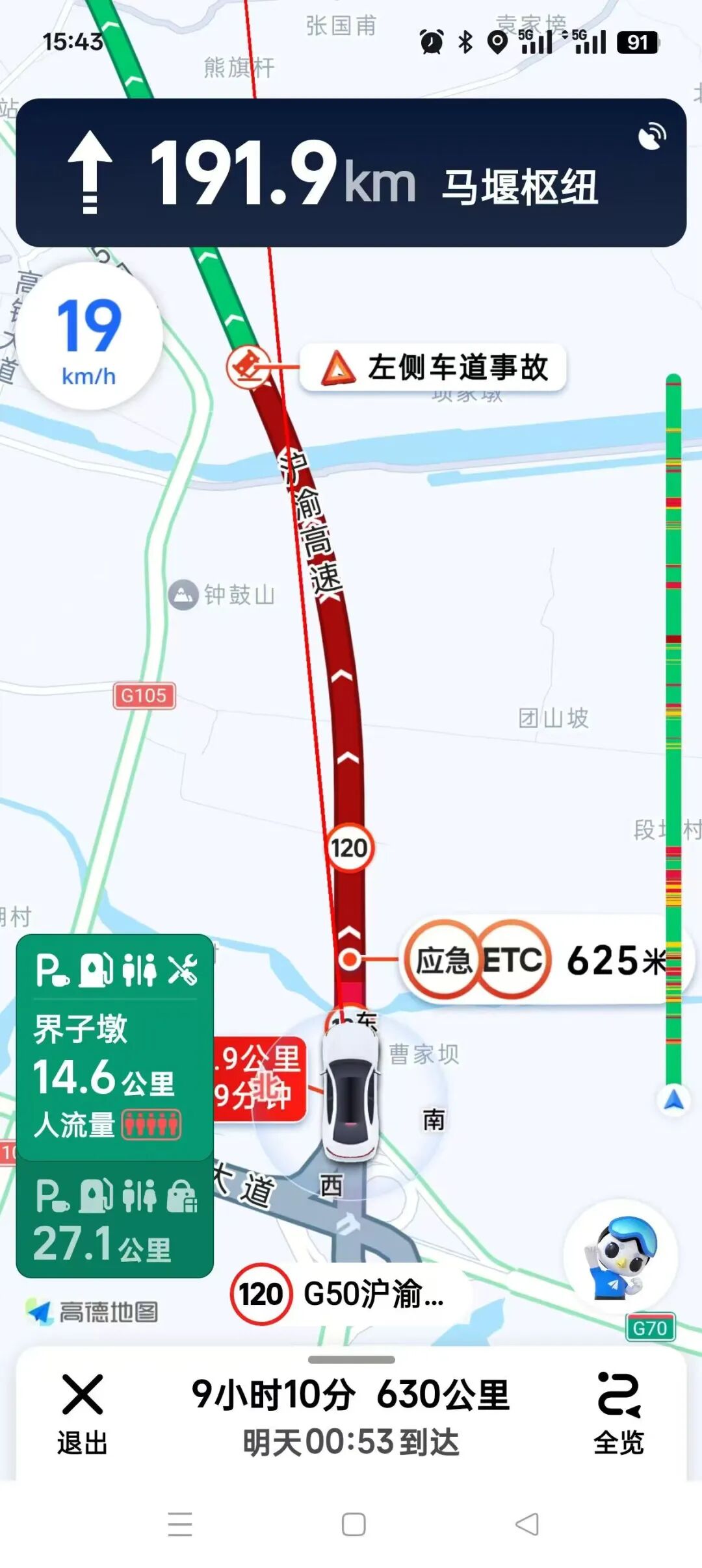Go to system home screen

(x=353, y=1524)
